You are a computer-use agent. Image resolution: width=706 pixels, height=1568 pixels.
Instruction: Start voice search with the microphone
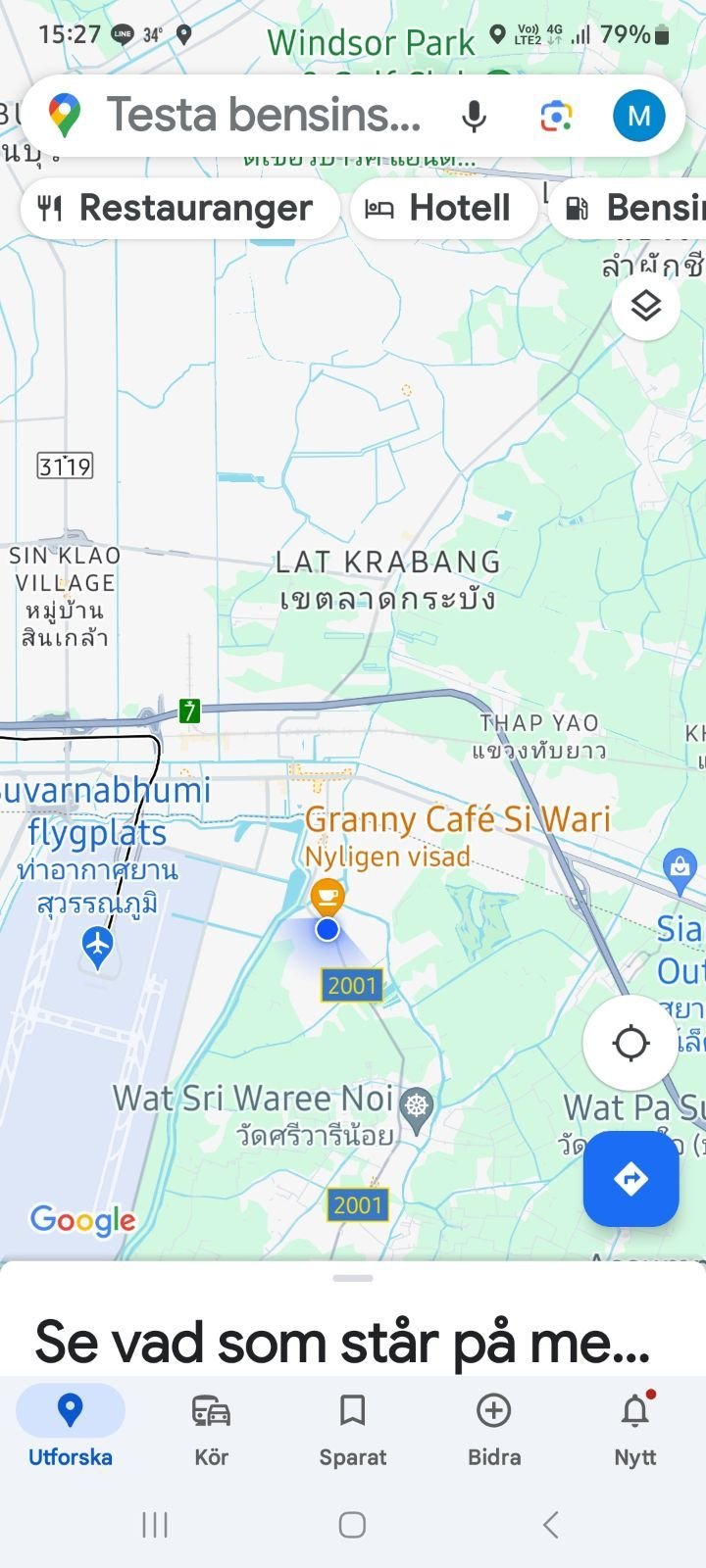(474, 117)
